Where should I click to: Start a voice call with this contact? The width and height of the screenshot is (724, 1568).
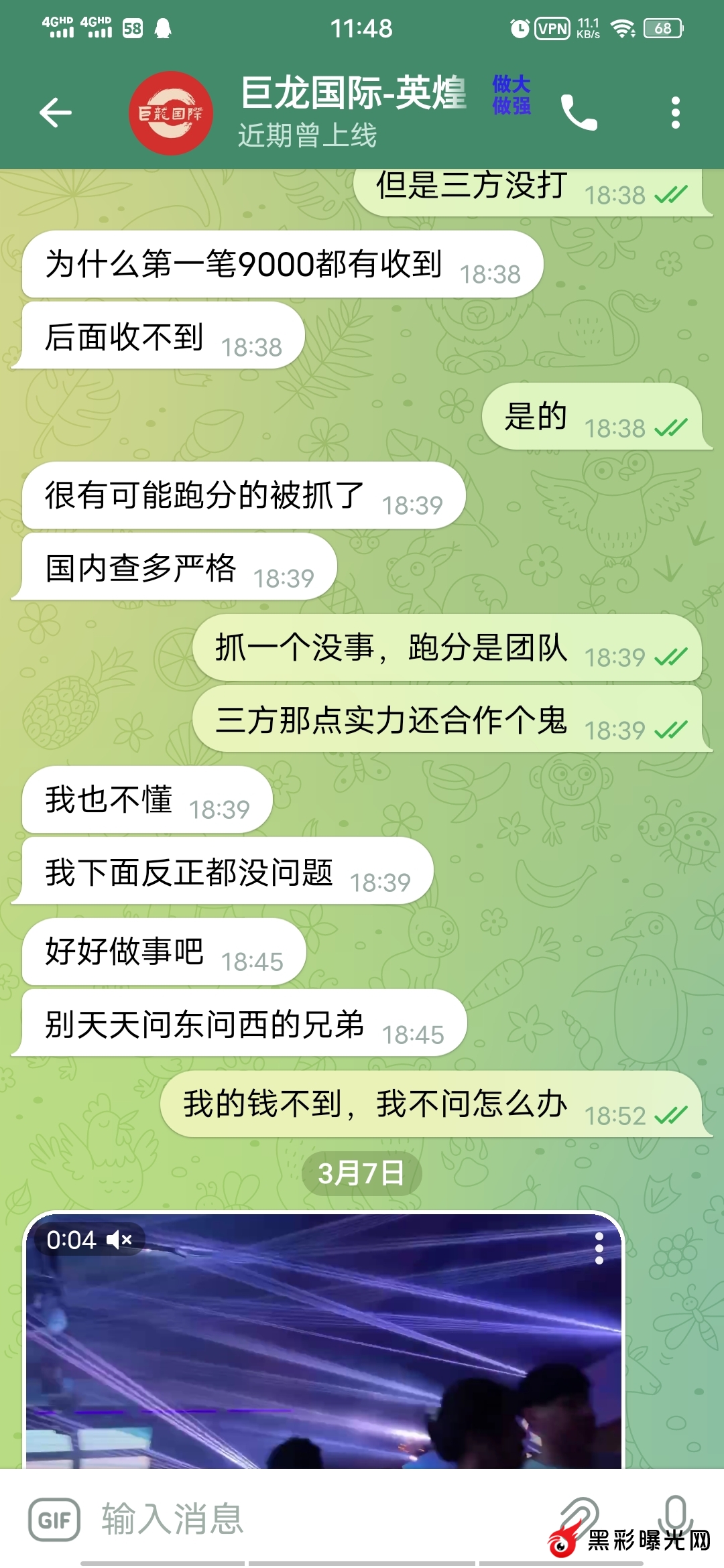(x=579, y=113)
